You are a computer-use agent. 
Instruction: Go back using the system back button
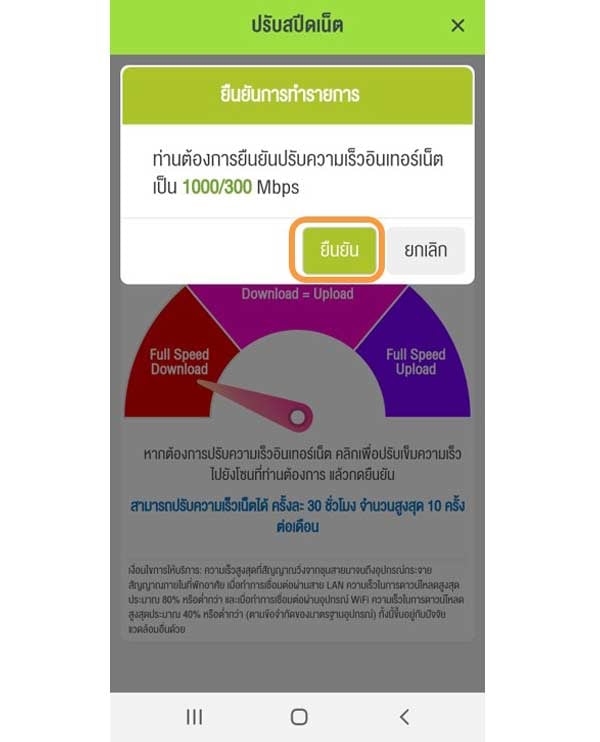click(404, 716)
